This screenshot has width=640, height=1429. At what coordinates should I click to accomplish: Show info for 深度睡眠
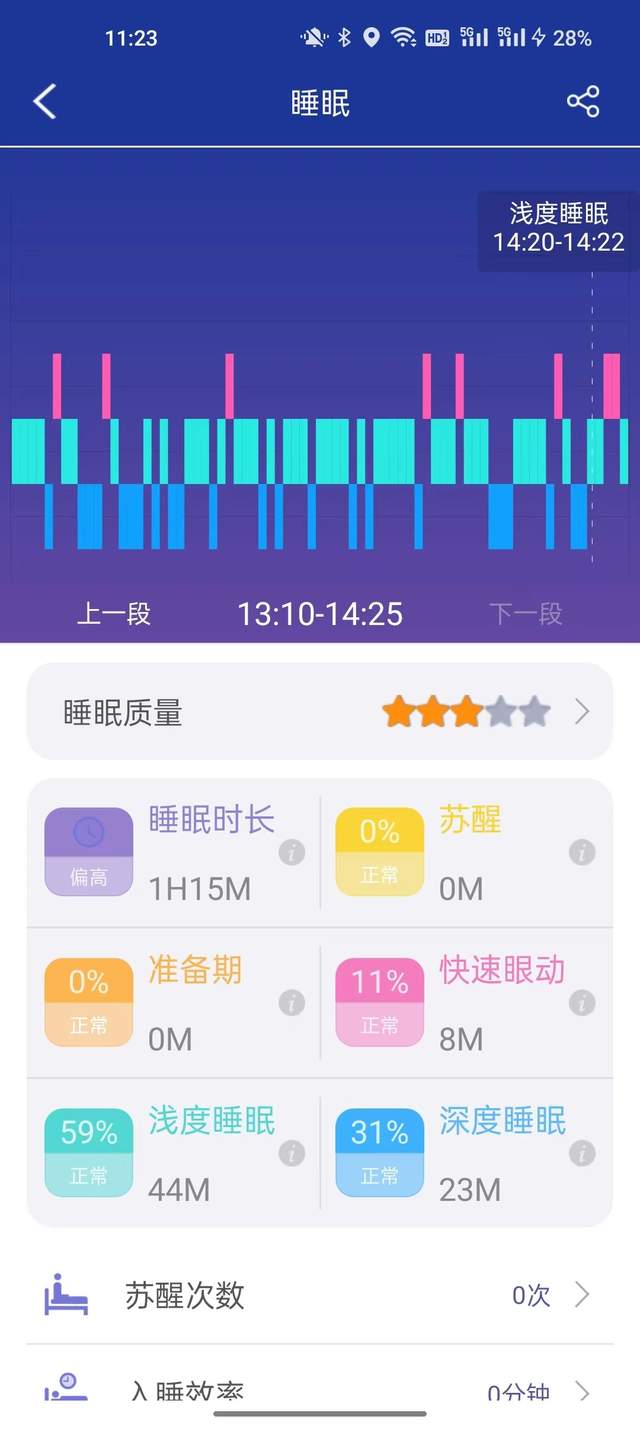tap(582, 1153)
